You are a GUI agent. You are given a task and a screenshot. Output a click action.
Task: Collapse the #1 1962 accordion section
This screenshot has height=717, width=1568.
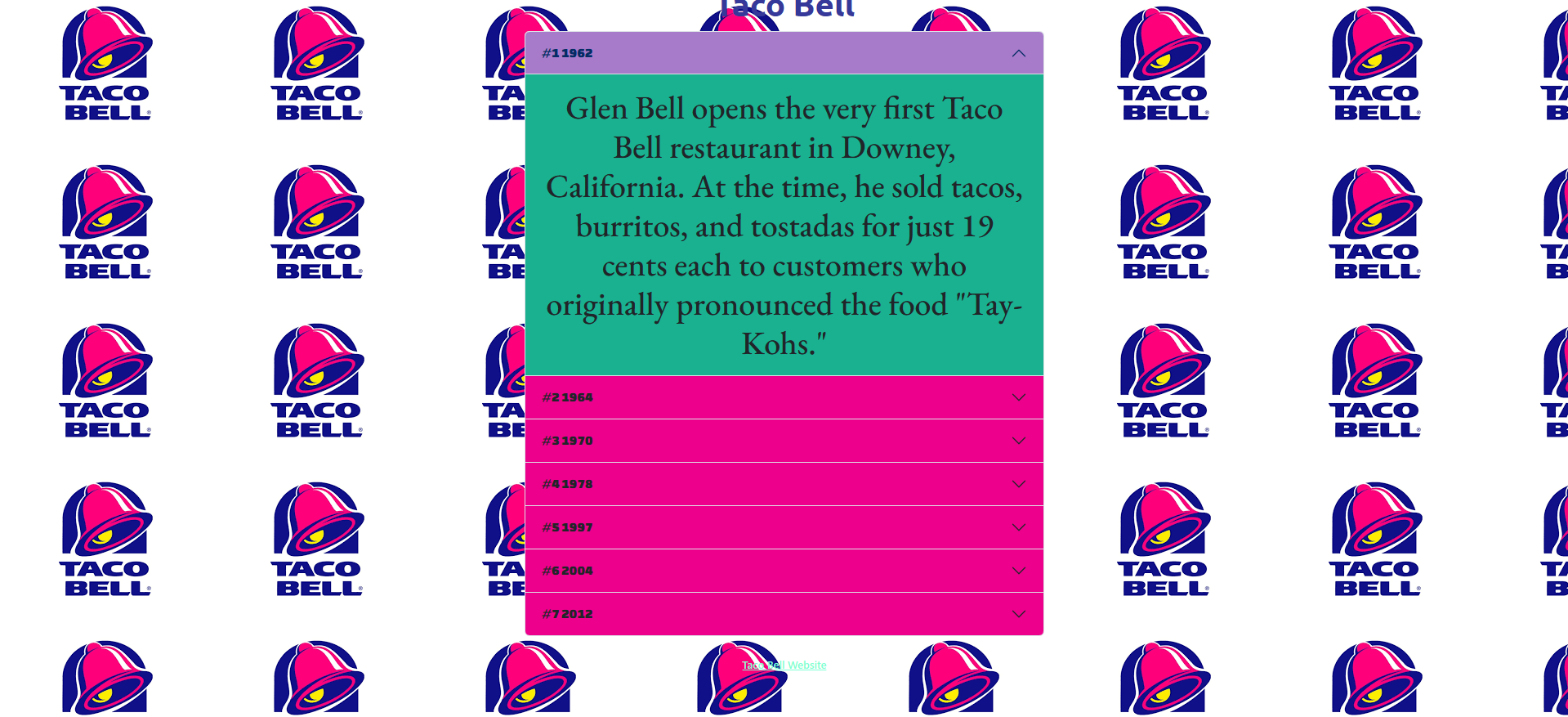(x=784, y=53)
